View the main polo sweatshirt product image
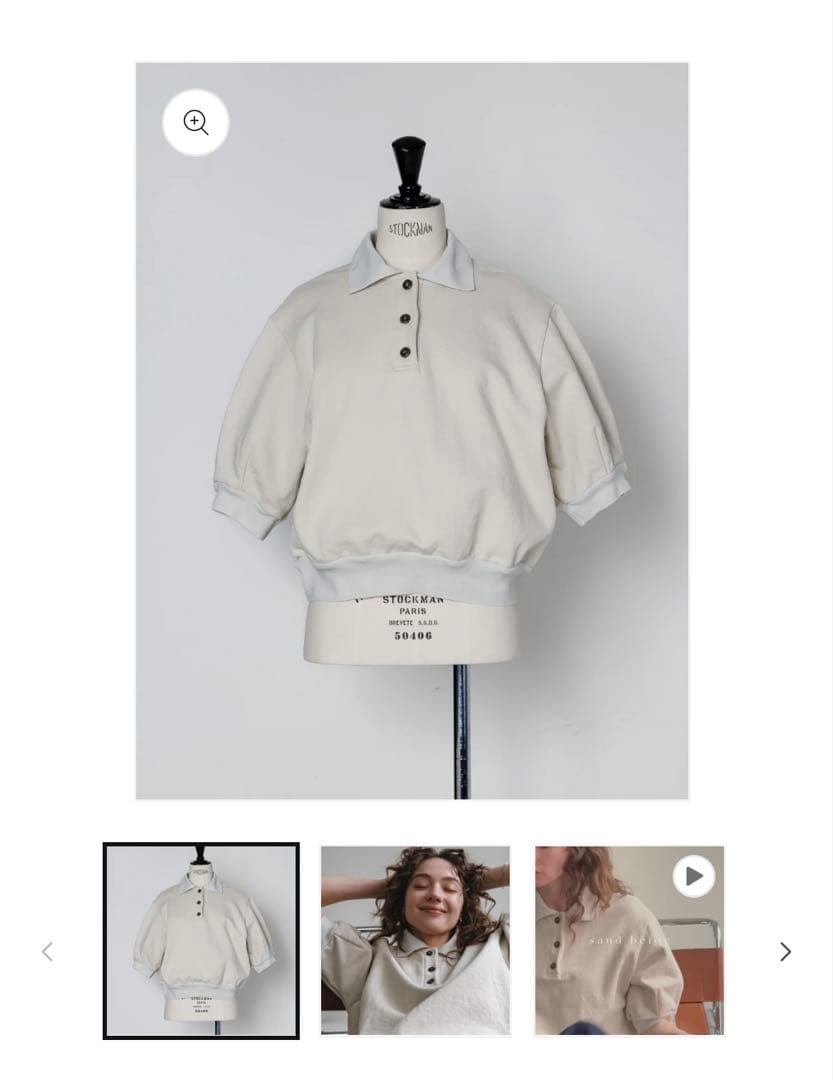 pos(411,430)
